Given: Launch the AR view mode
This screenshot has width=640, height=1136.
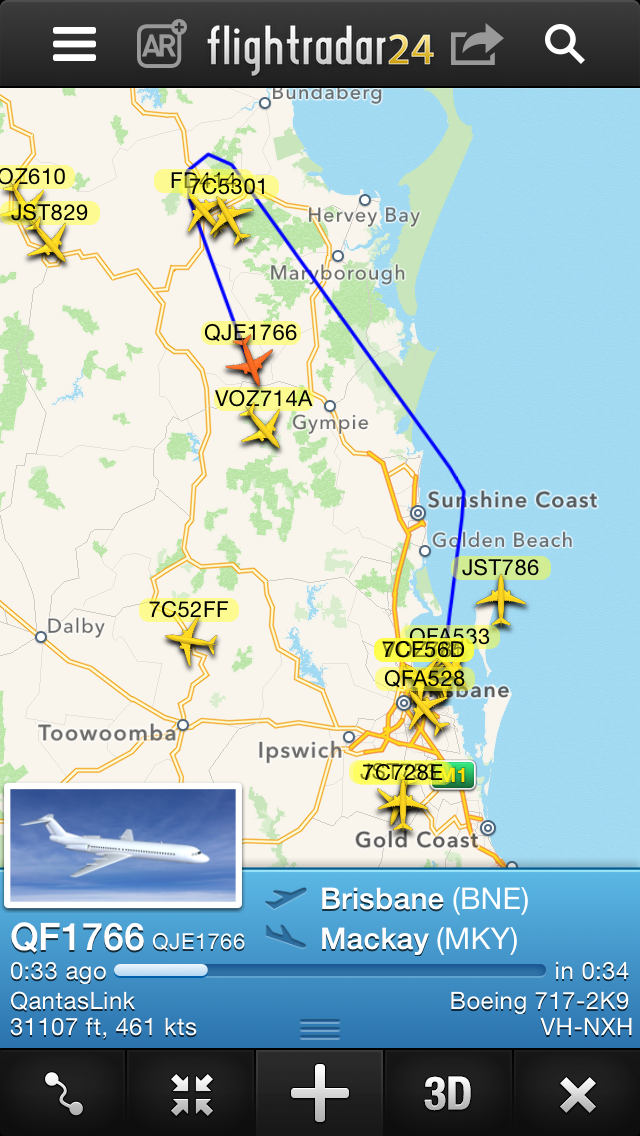Looking at the screenshot, I should [x=162, y=45].
